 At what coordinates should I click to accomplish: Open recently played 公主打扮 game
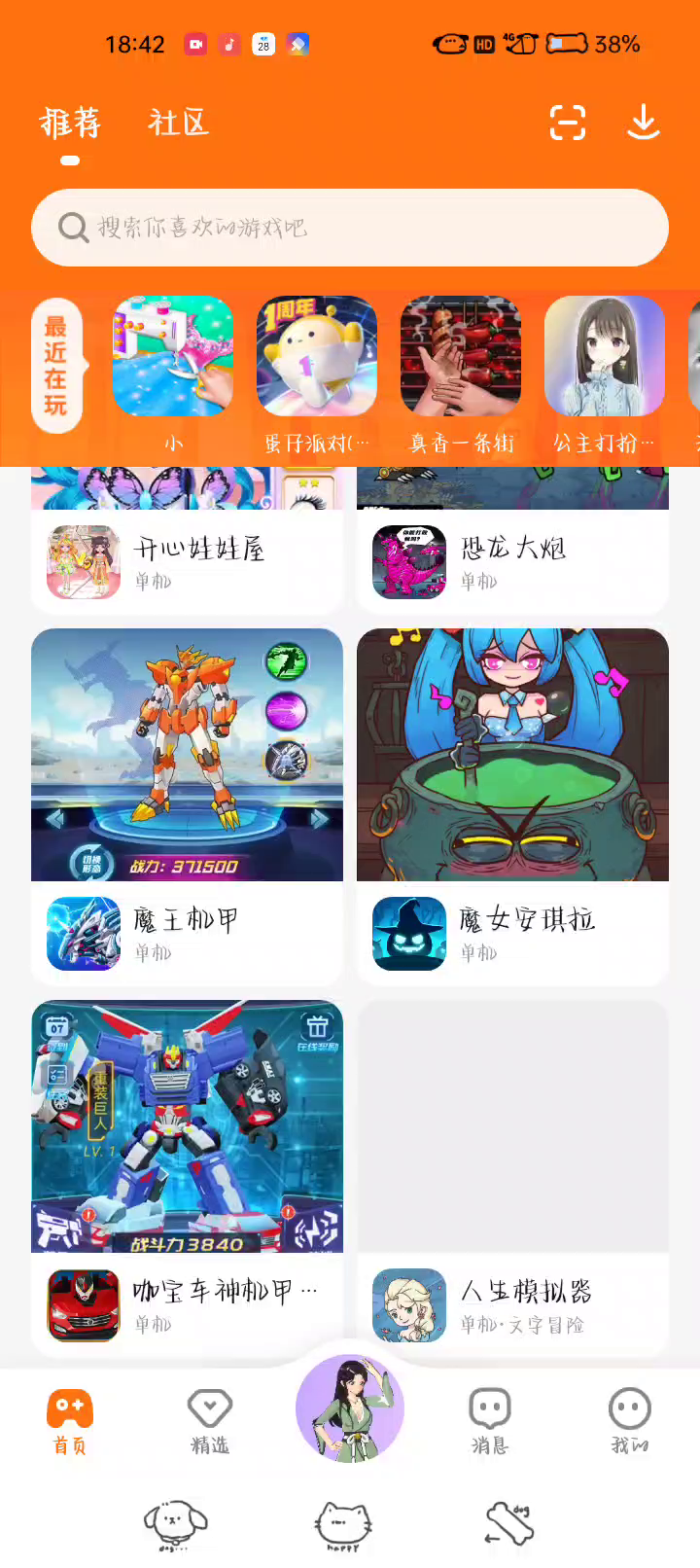tap(604, 357)
